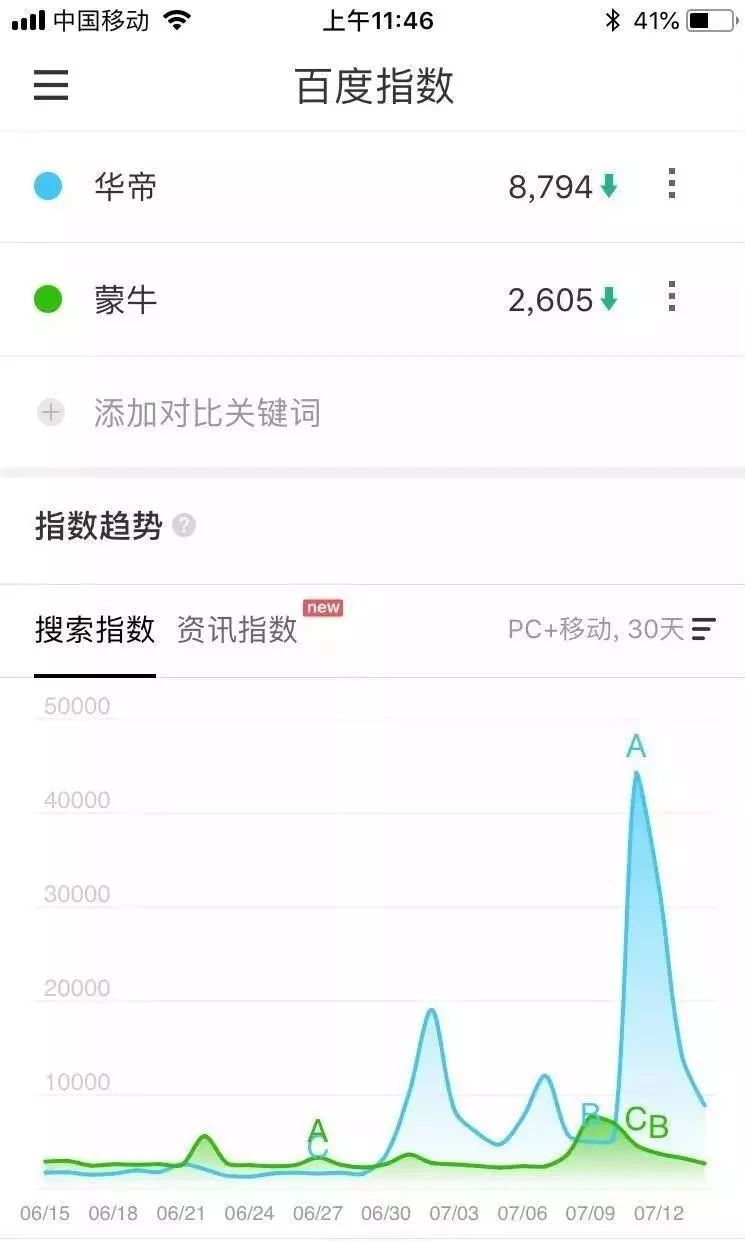
Task: Open the PC+移动, 30天 filter
Action: tap(612, 629)
